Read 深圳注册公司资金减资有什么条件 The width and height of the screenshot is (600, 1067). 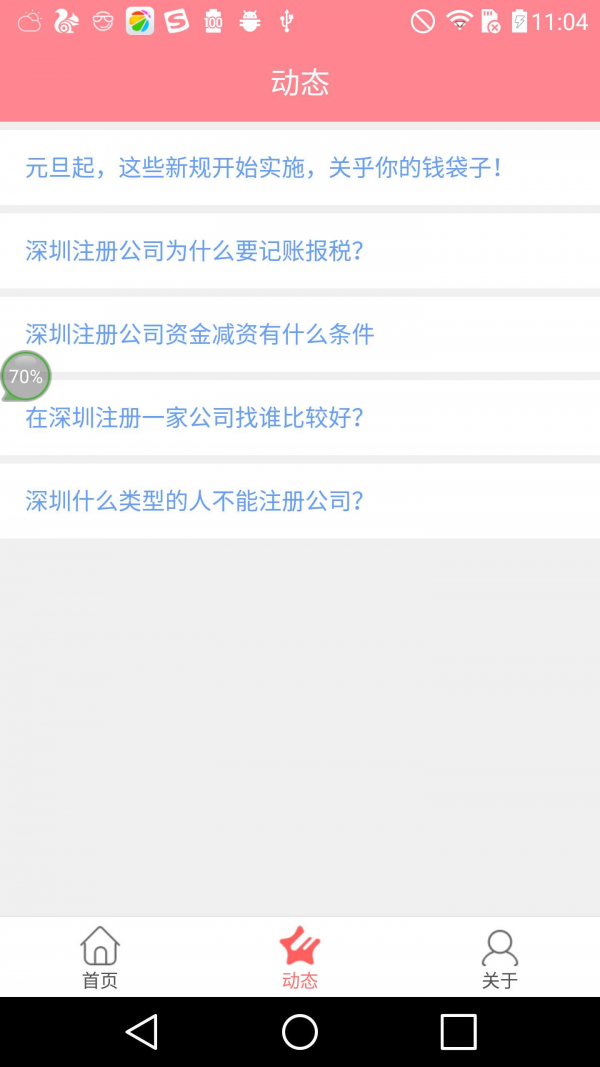coord(200,334)
